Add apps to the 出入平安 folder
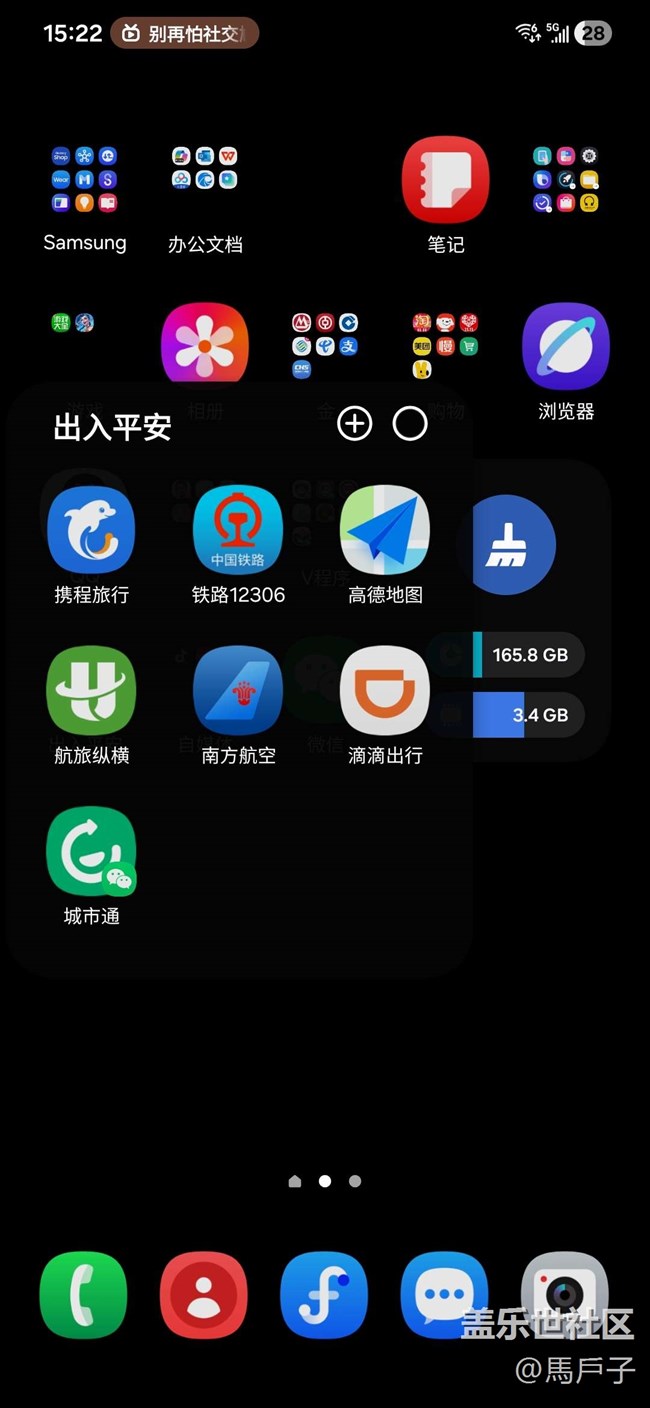The width and height of the screenshot is (650, 1408). (354, 424)
